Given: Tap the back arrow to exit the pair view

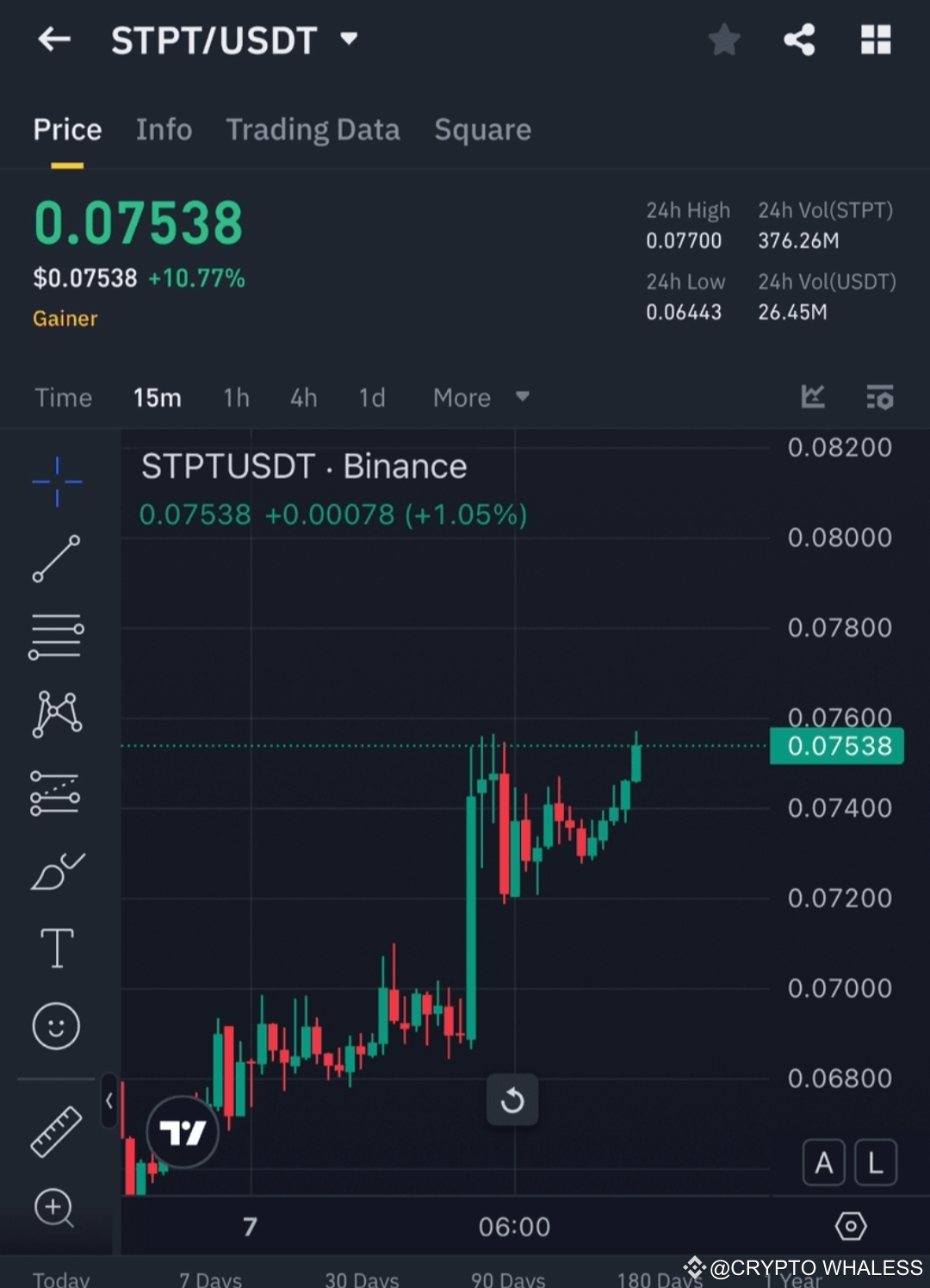Looking at the screenshot, I should pyautogui.click(x=53, y=40).
